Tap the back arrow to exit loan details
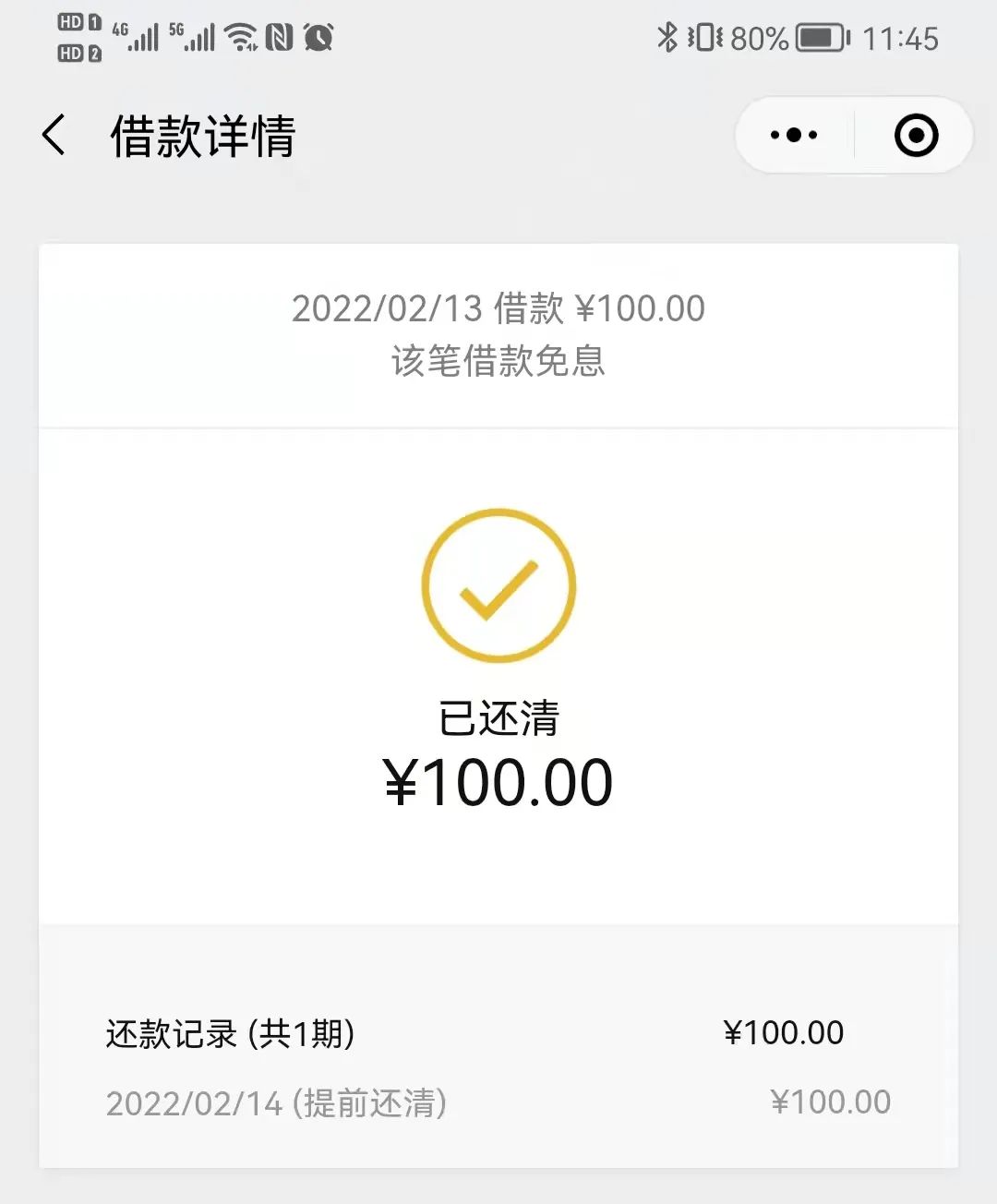Screen dimensions: 997x1204 [x=54, y=134]
